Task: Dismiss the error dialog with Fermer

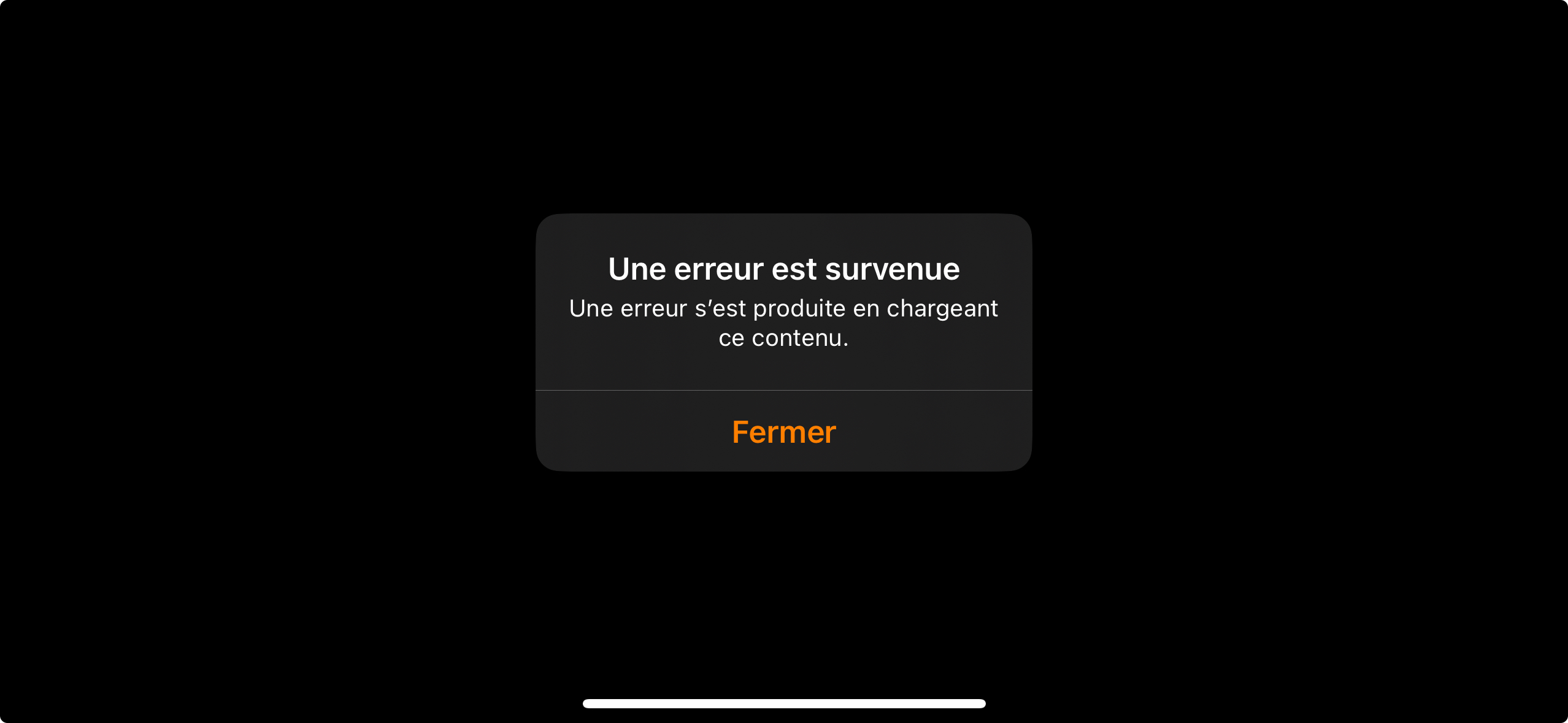Action: (x=783, y=432)
